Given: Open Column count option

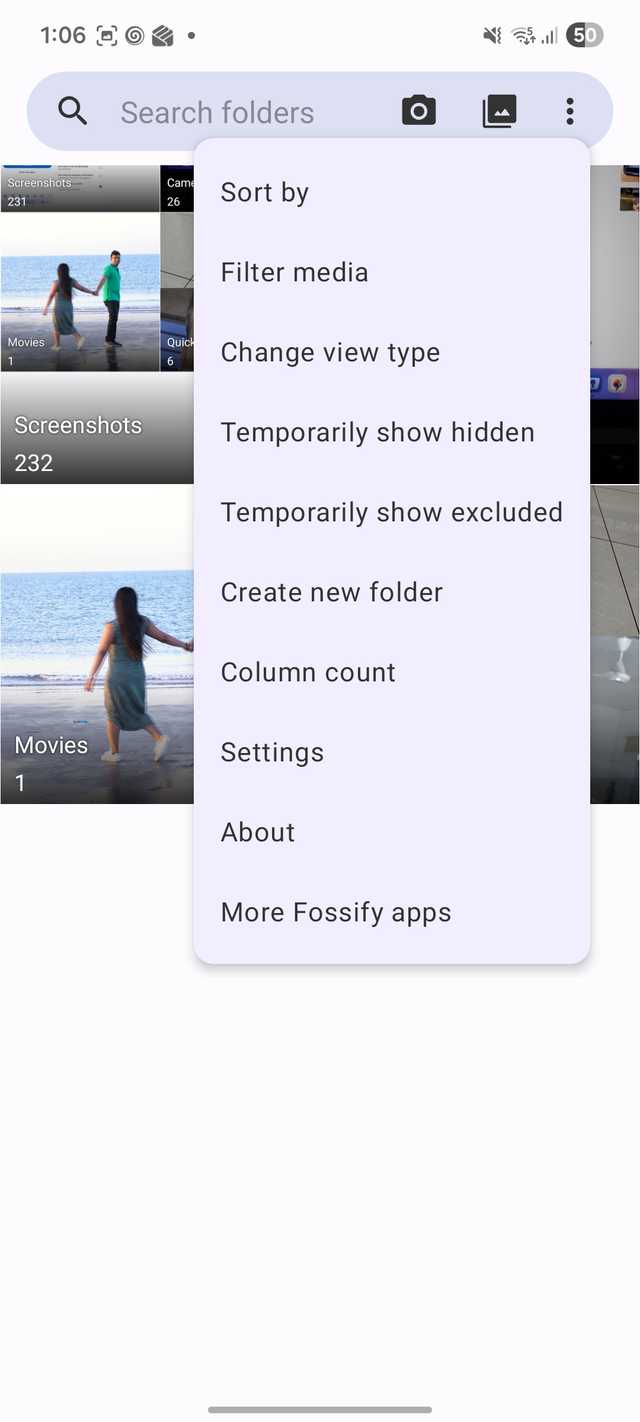Looking at the screenshot, I should (308, 673).
